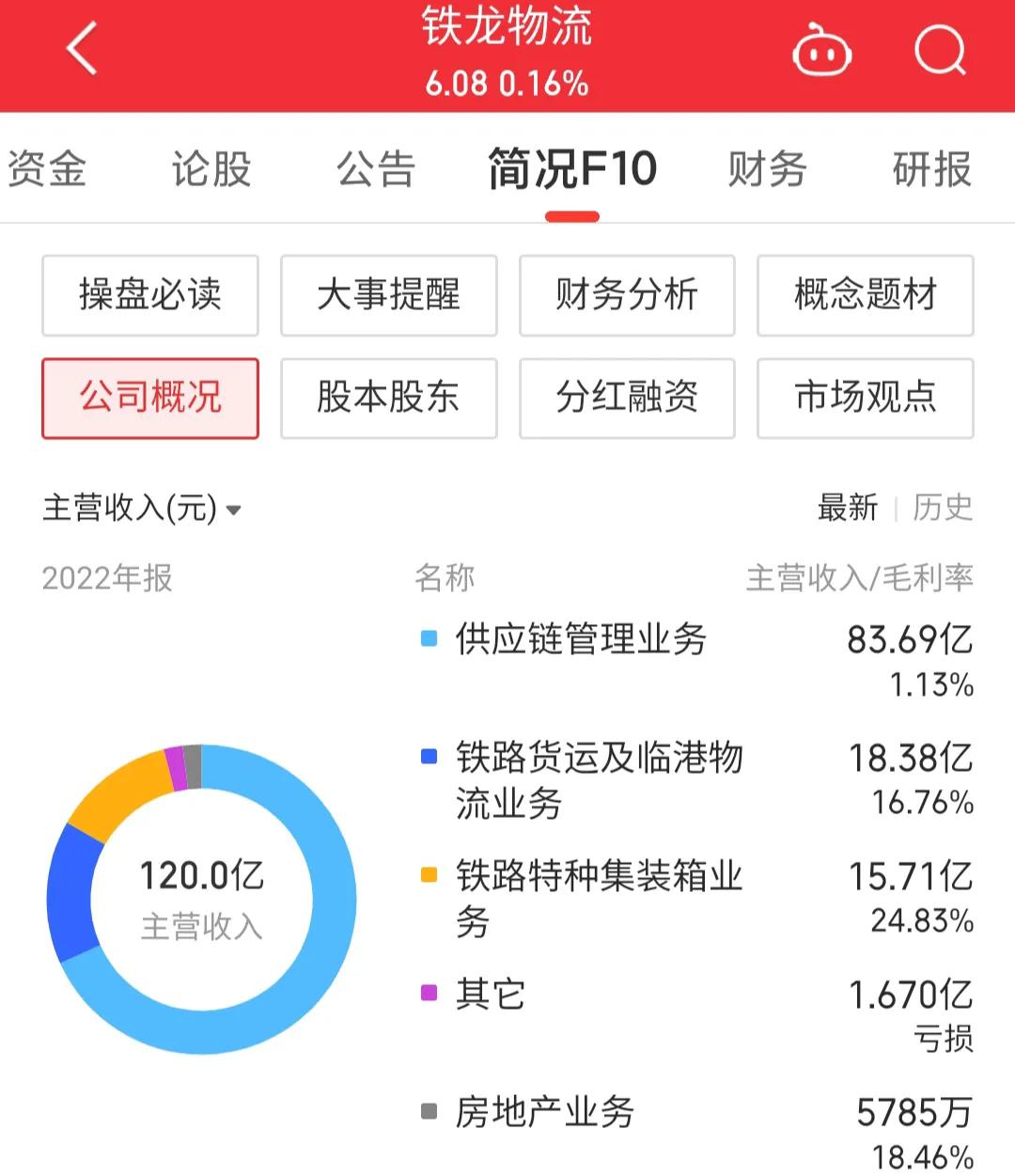Switch to 最新 data view

tap(848, 508)
